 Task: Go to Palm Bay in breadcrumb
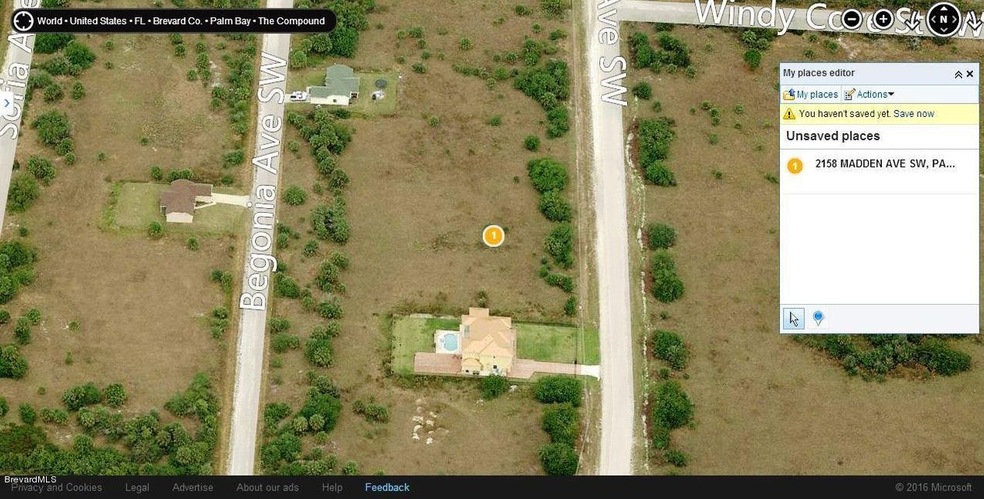point(231,20)
